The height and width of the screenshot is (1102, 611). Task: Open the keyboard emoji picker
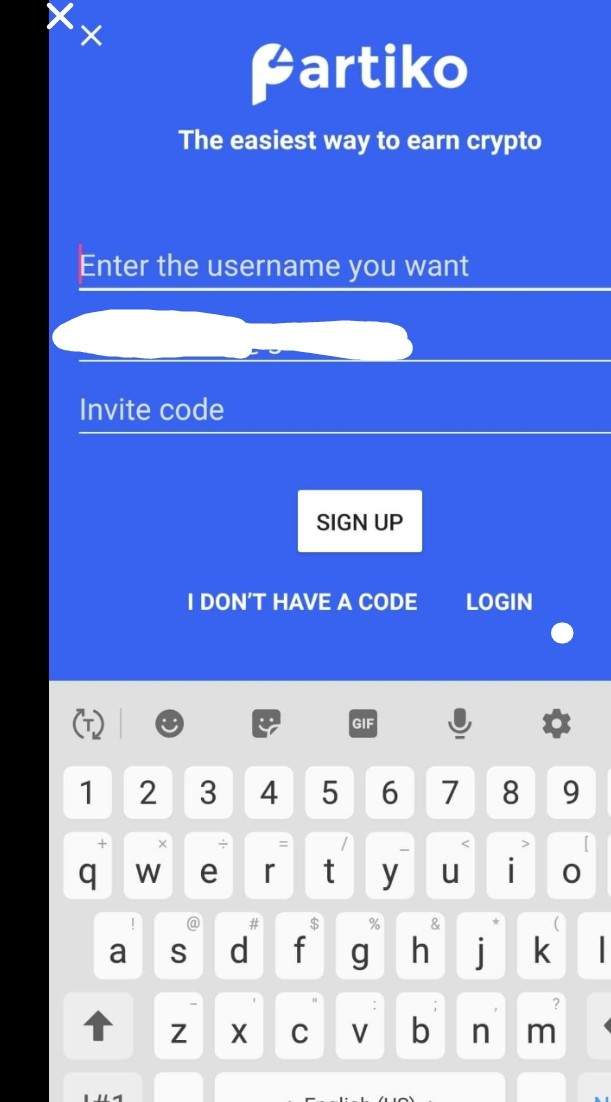(170, 724)
